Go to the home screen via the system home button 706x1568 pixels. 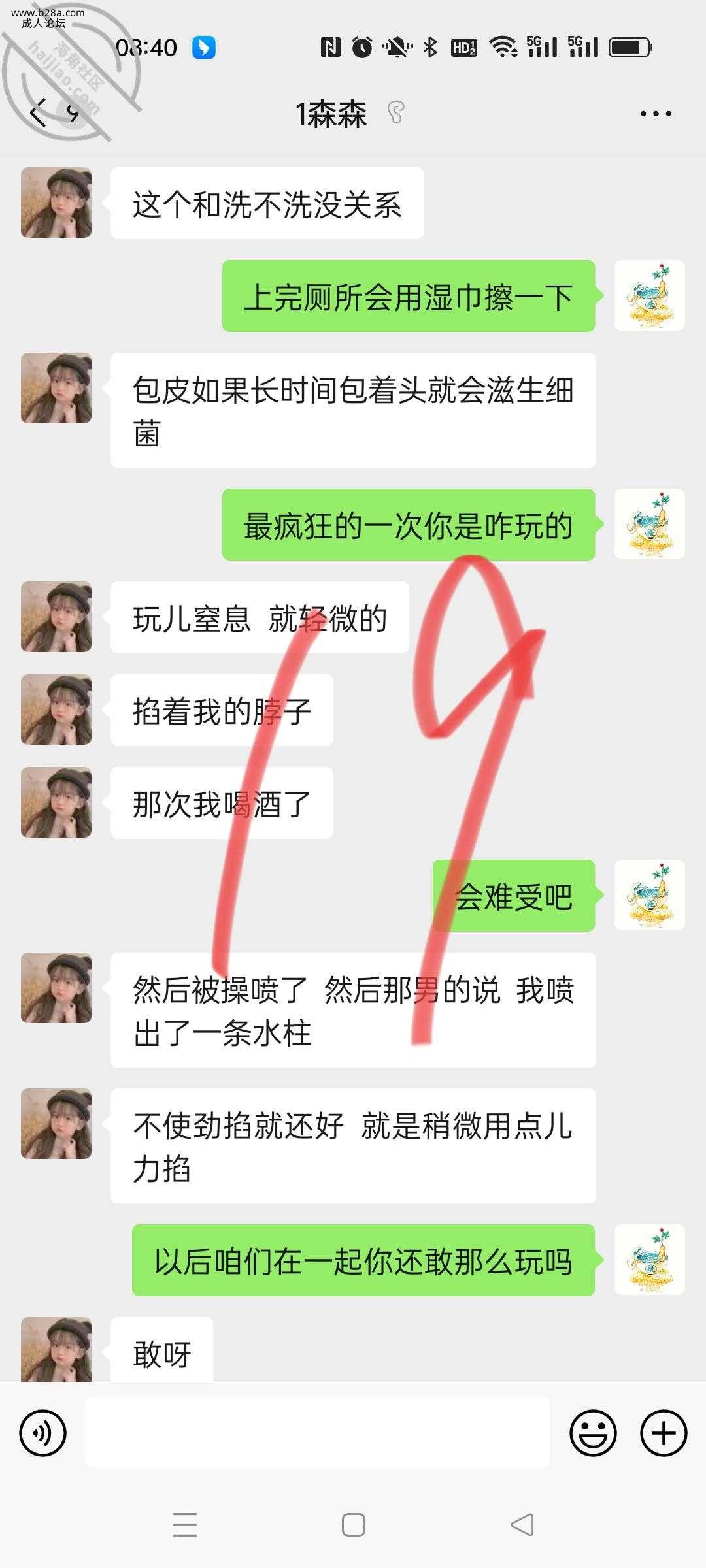click(353, 1526)
